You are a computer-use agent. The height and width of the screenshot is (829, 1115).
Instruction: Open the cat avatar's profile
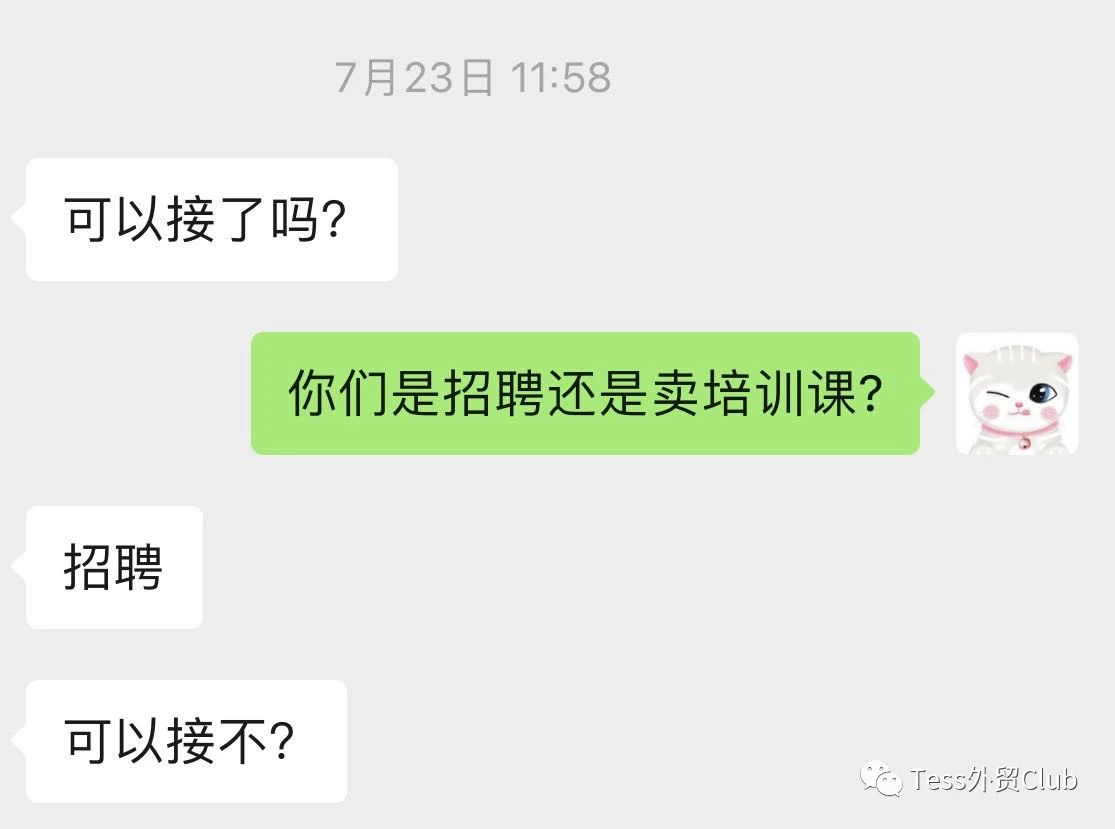point(1016,394)
